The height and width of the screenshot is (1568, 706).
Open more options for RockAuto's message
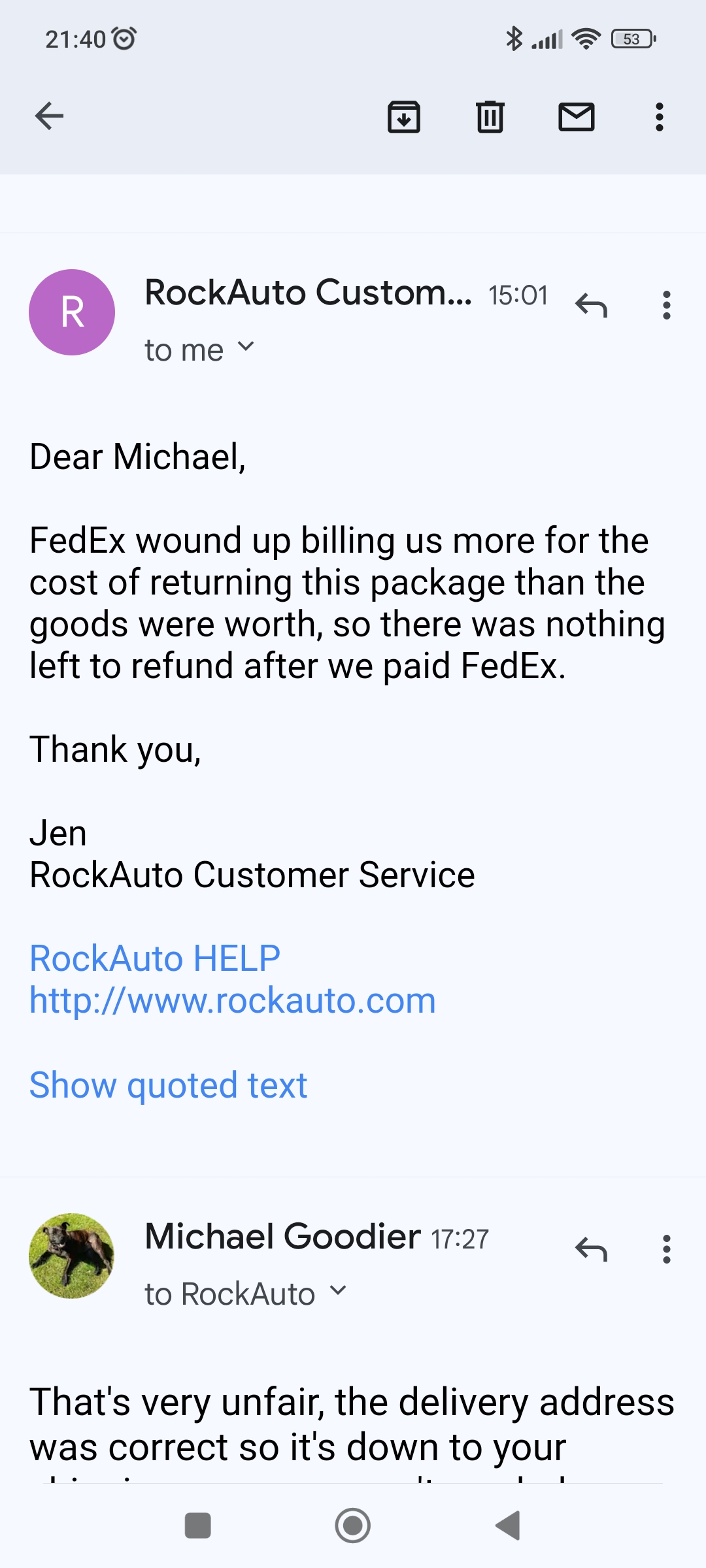(x=667, y=306)
